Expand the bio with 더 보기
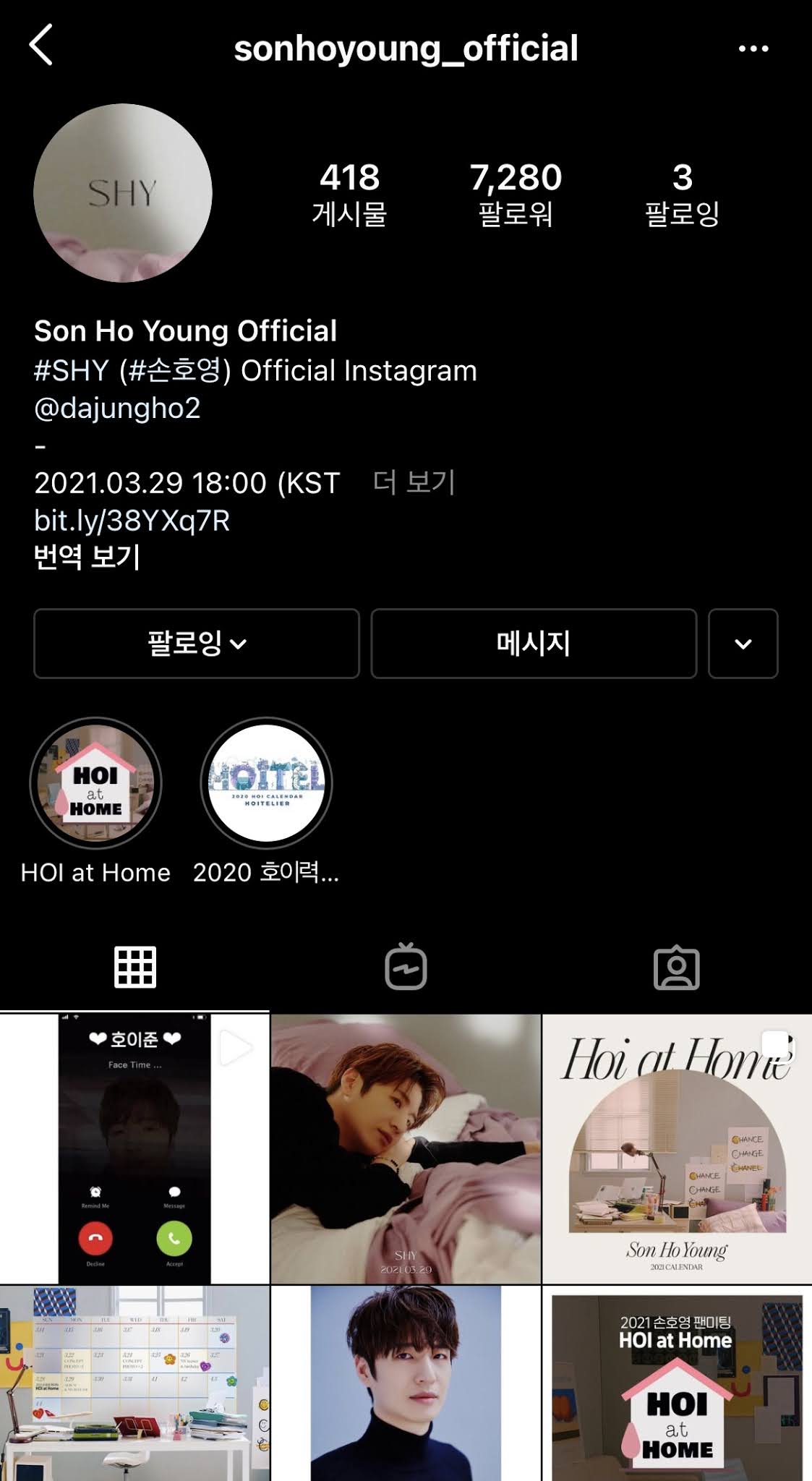The height and width of the screenshot is (1481, 812). point(414,482)
